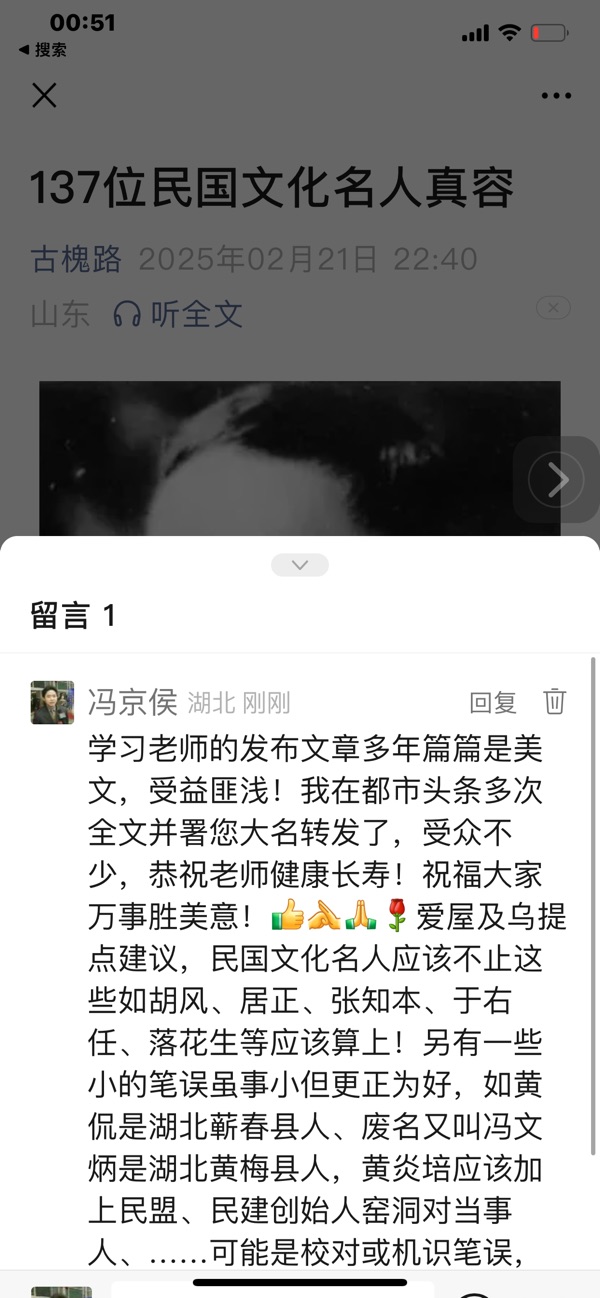The width and height of the screenshot is (600, 1298).
Task: Return to search via the back label
Action: [x=43, y=50]
